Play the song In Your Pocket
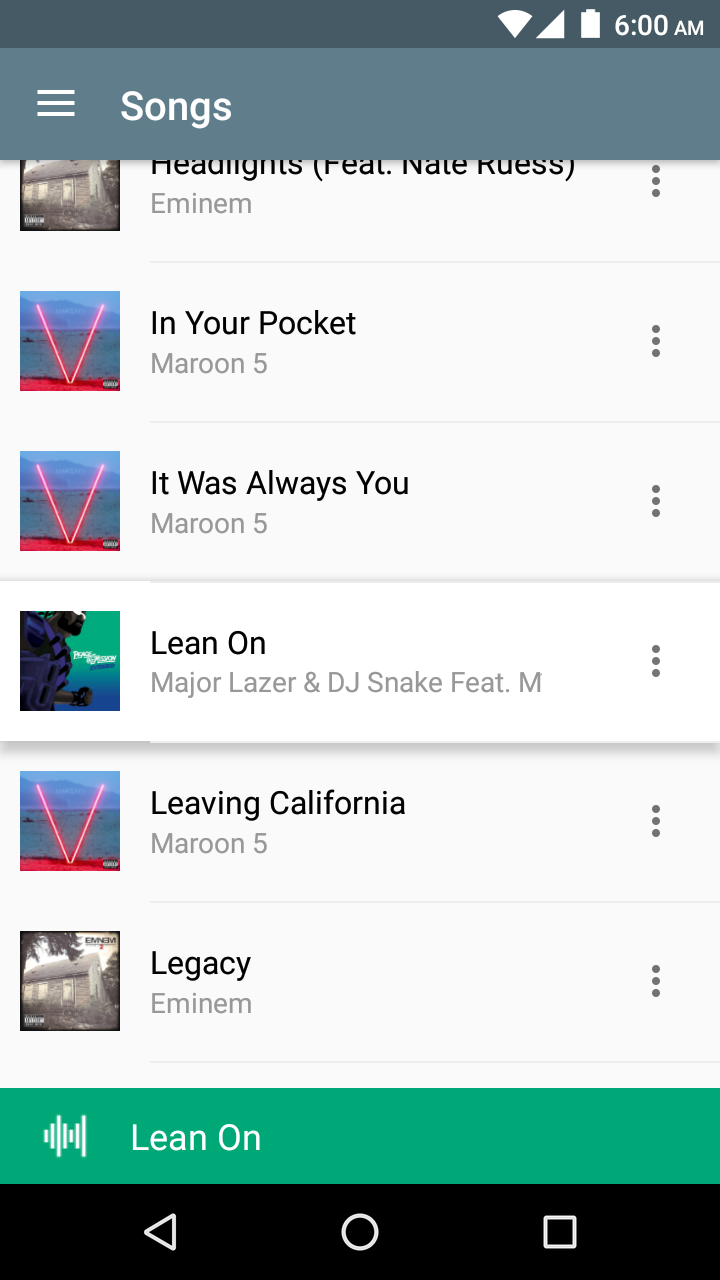This screenshot has width=720, height=1280. pos(360,341)
